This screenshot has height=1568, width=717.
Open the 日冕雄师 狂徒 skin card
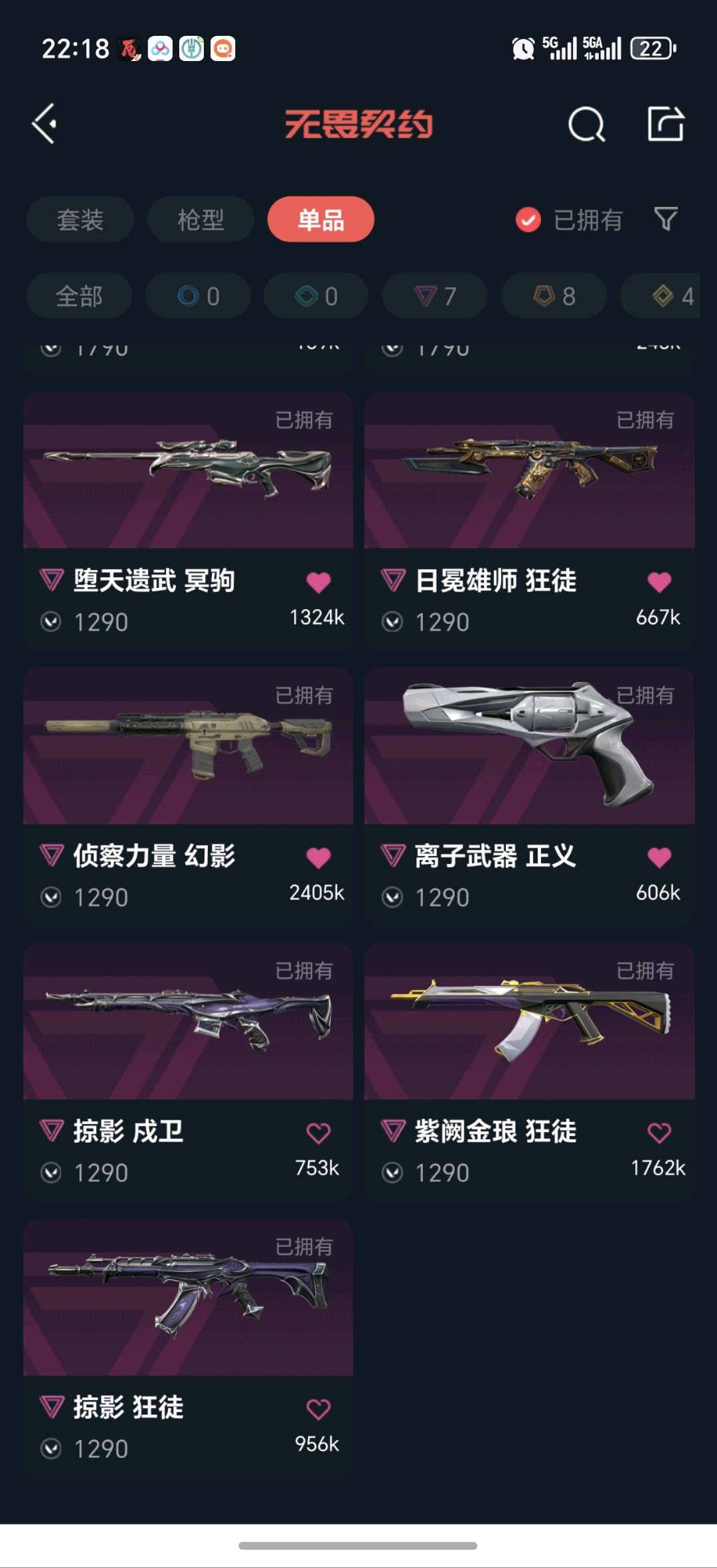click(529, 471)
